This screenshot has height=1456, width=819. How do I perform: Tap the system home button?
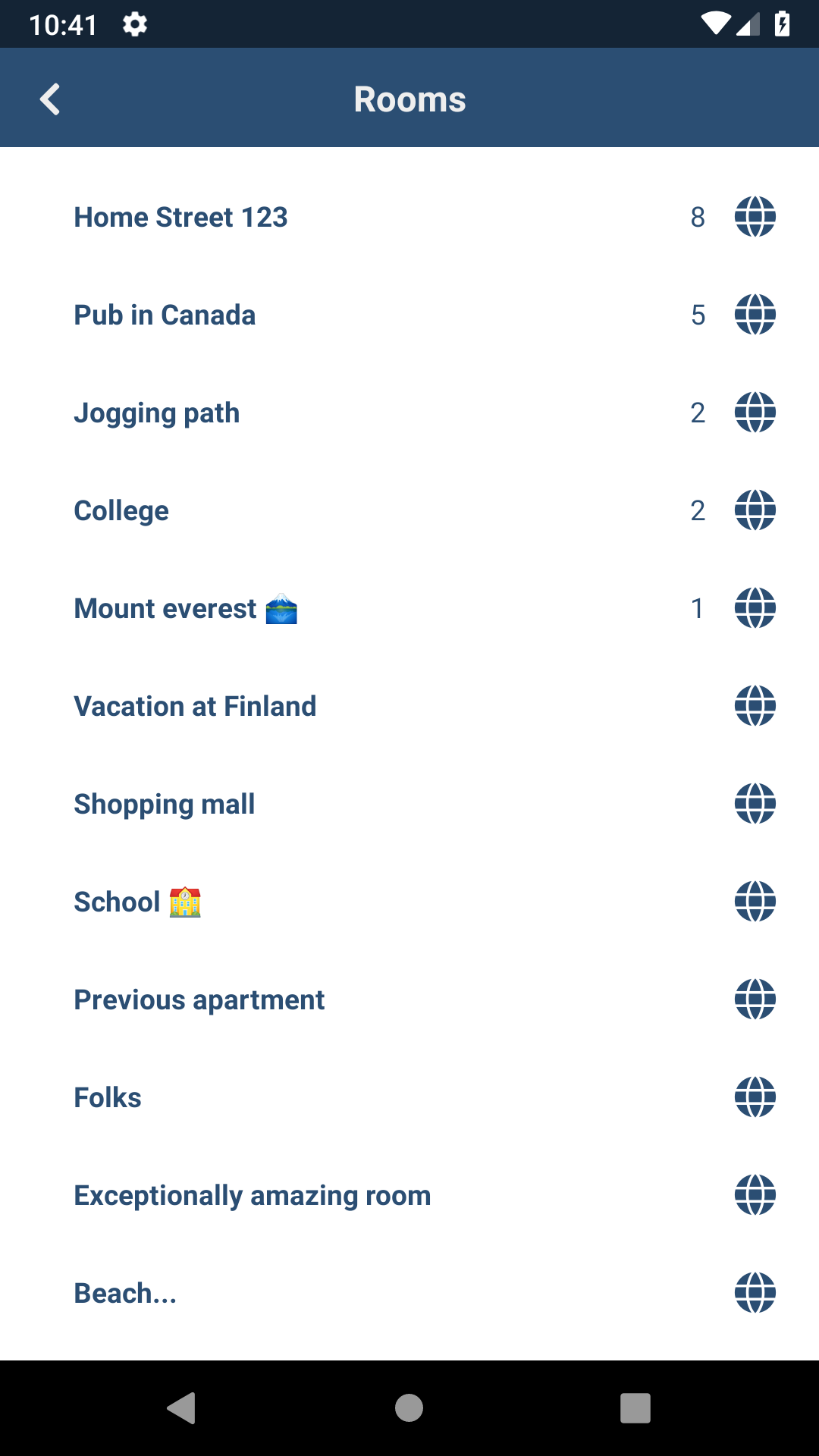(x=409, y=1408)
